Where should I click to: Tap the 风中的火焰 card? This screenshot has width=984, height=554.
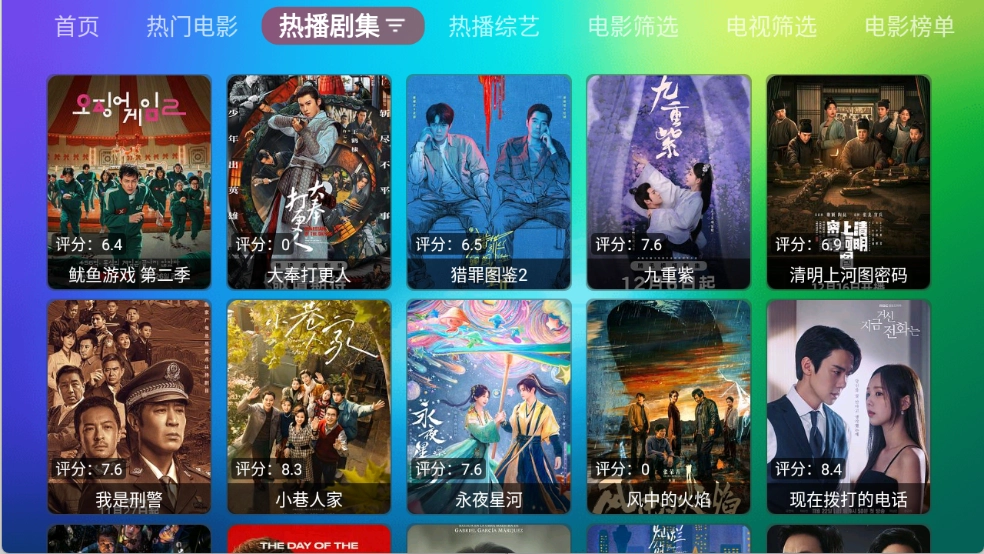tap(669, 406)
